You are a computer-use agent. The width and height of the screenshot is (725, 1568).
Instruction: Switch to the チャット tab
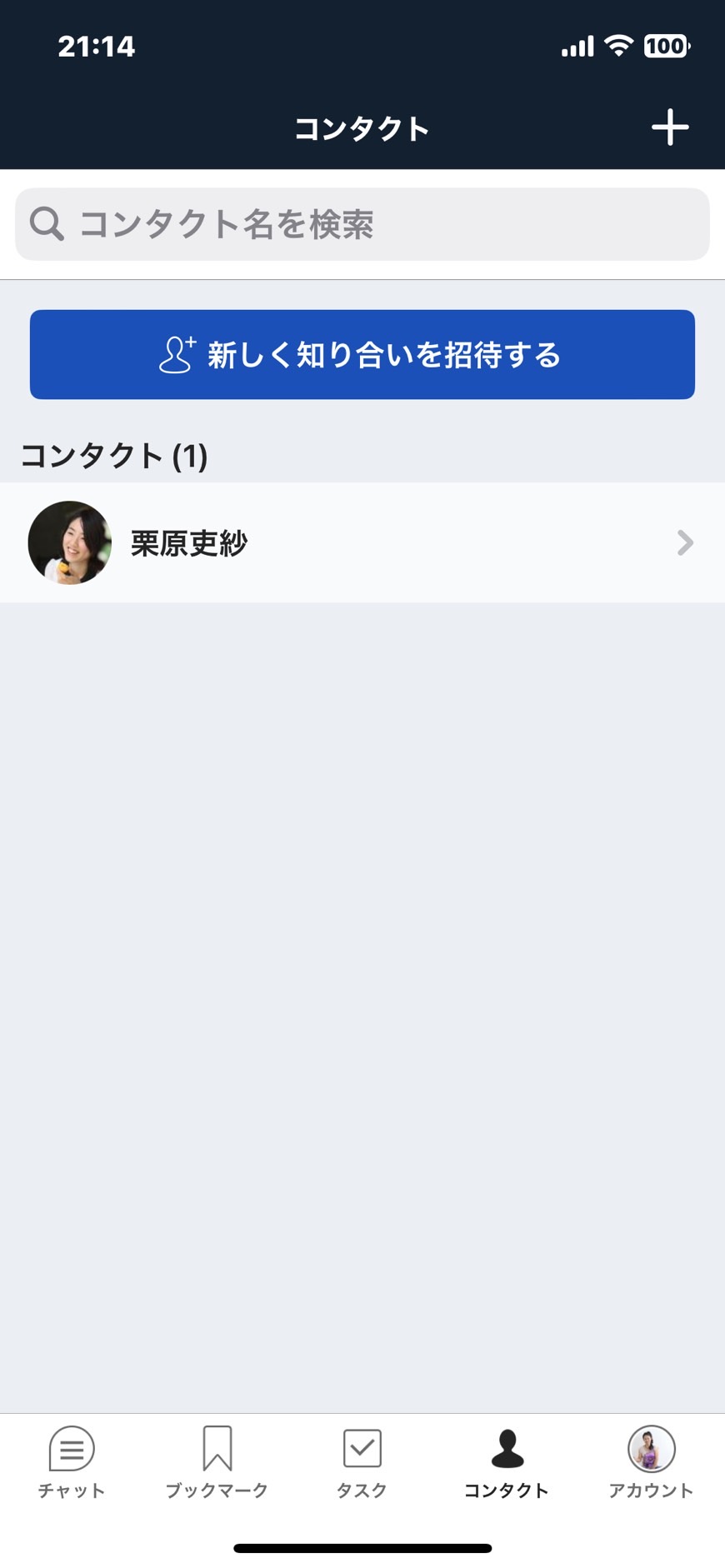[x=72, y=1462]
